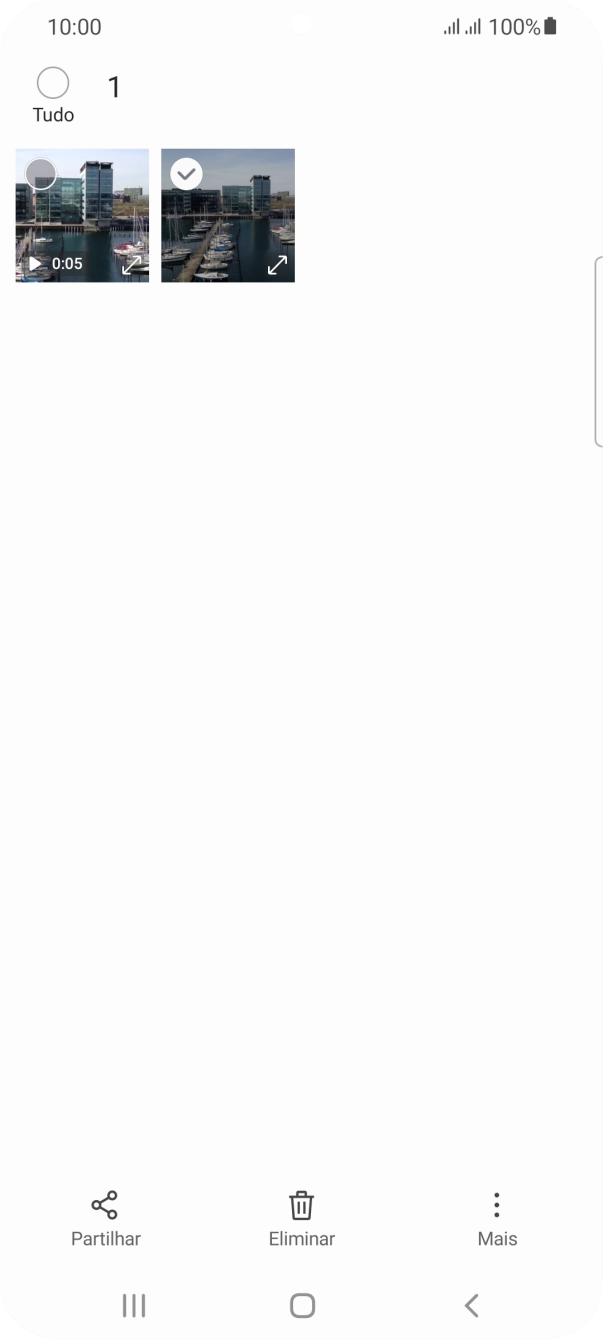Delete selected item with Eliminar
Viewport: 603px width, 1342px height.
tap(301, 1218)
